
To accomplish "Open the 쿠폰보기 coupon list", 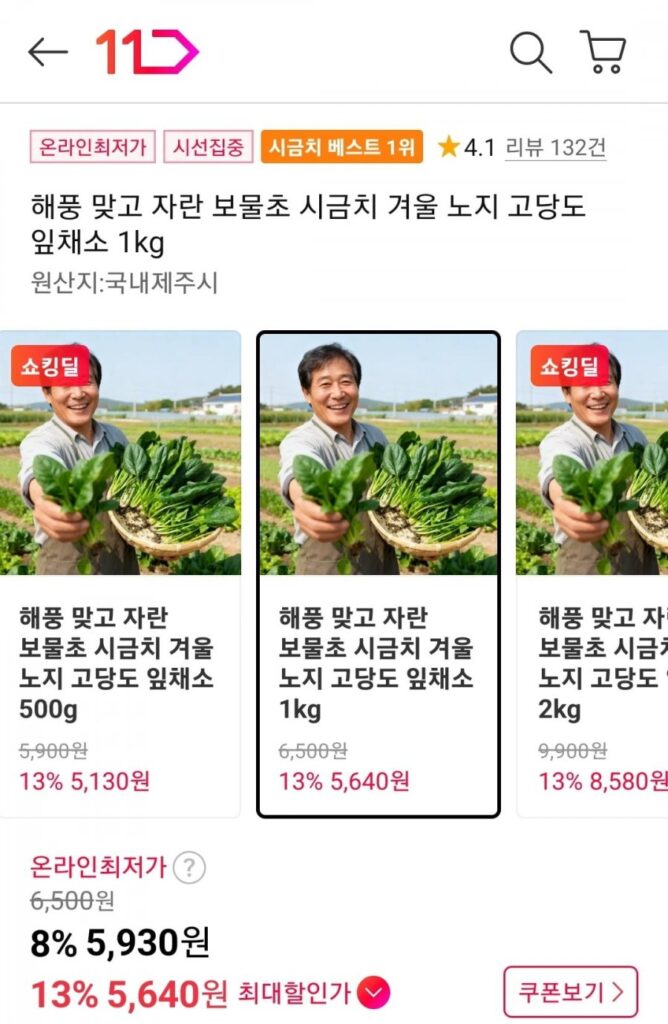I will pyautogui.click(x=569, y=992).
